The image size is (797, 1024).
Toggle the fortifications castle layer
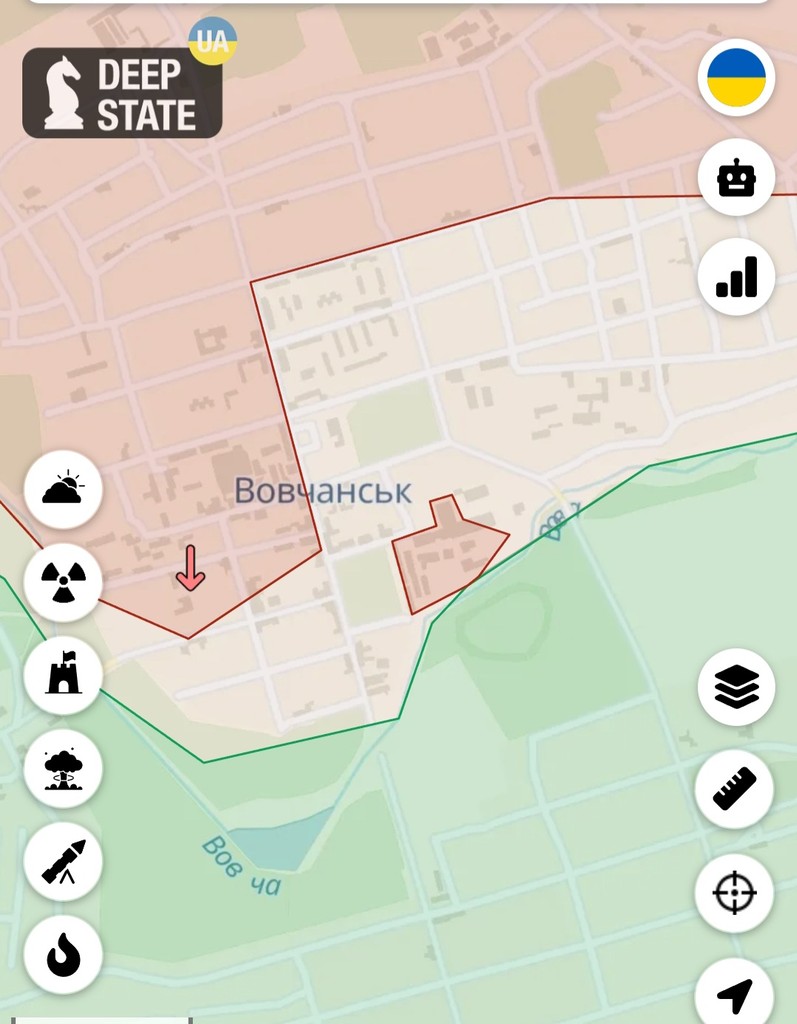(x=63, y=675)
